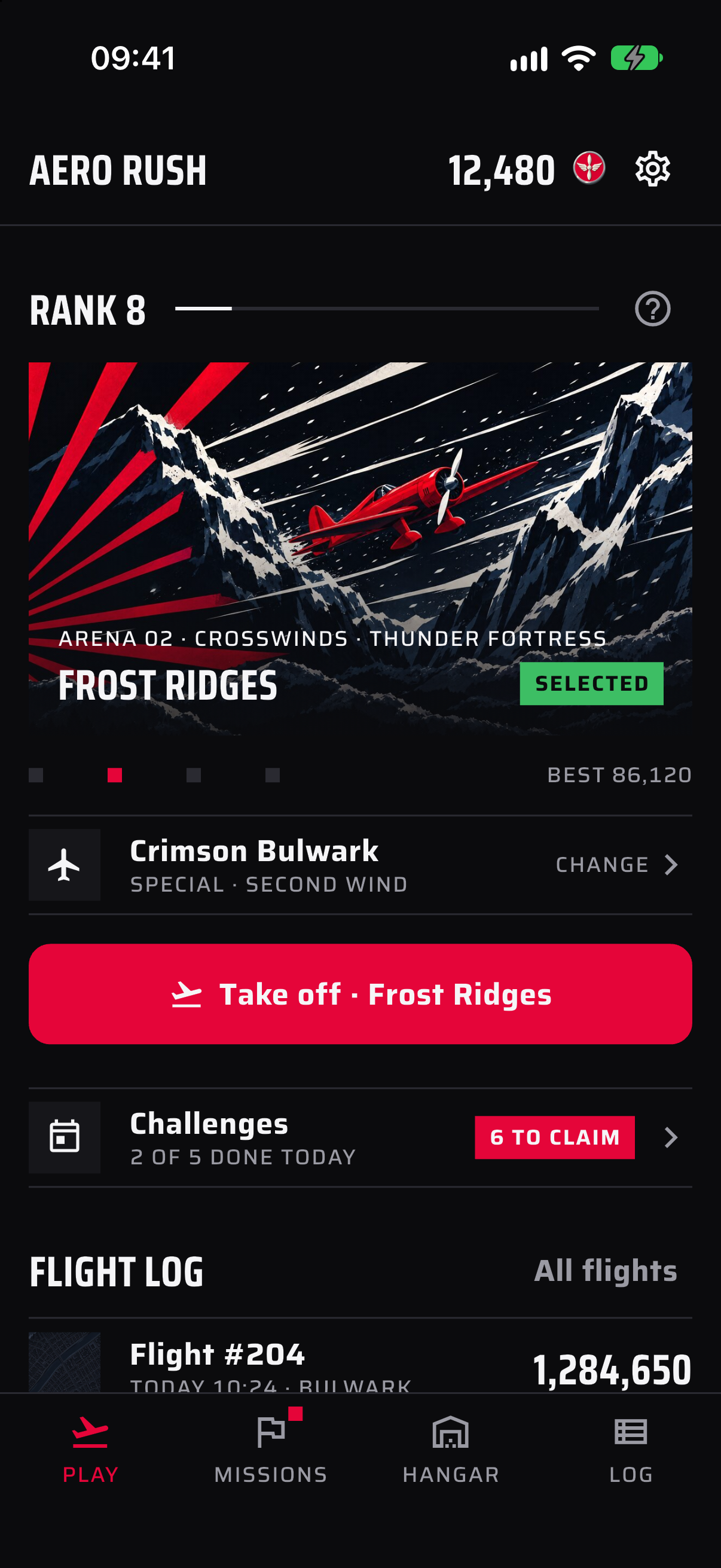This screenshot has height=1568, width=721.
Task: Open the rank help question mark
Action: (x=652, y=309)
